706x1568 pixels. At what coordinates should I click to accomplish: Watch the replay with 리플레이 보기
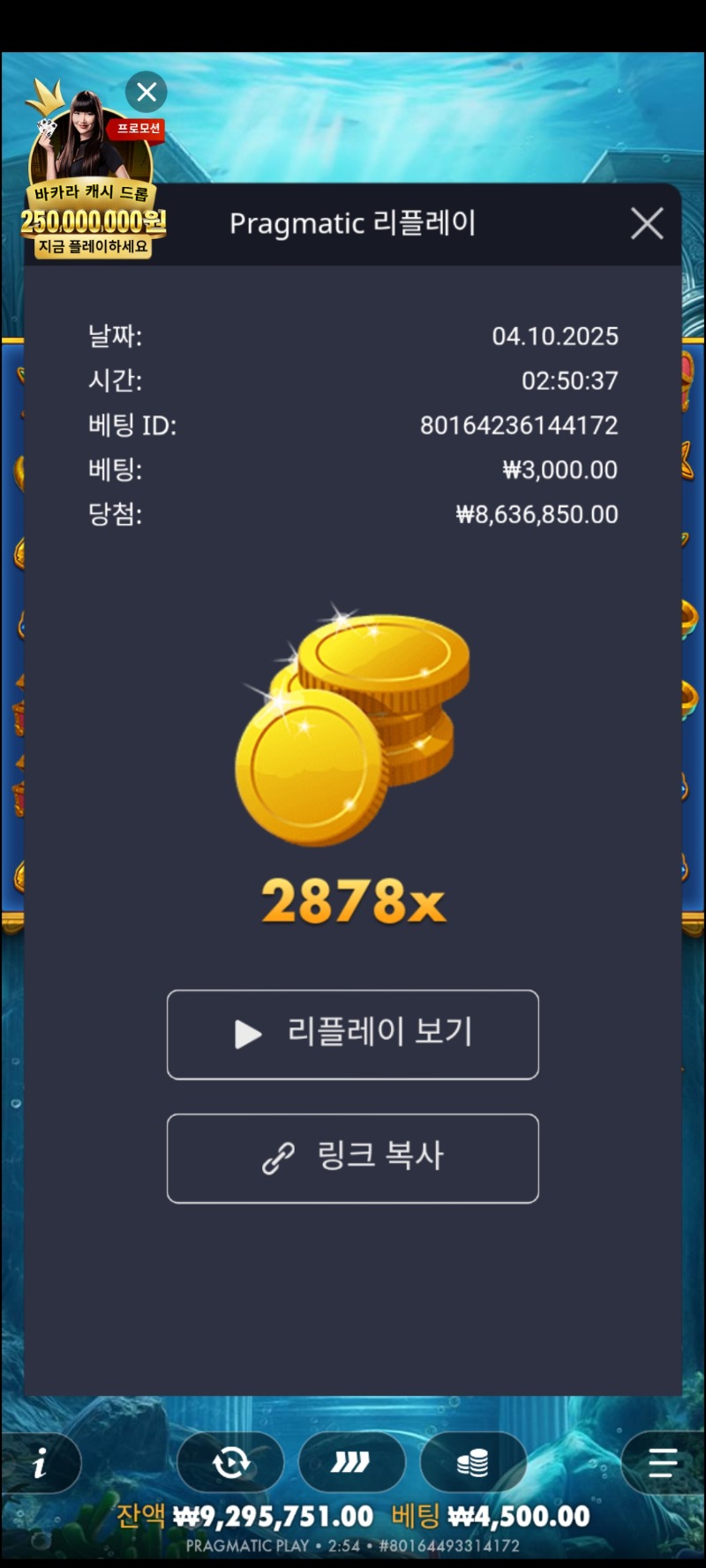[353, 1034]
